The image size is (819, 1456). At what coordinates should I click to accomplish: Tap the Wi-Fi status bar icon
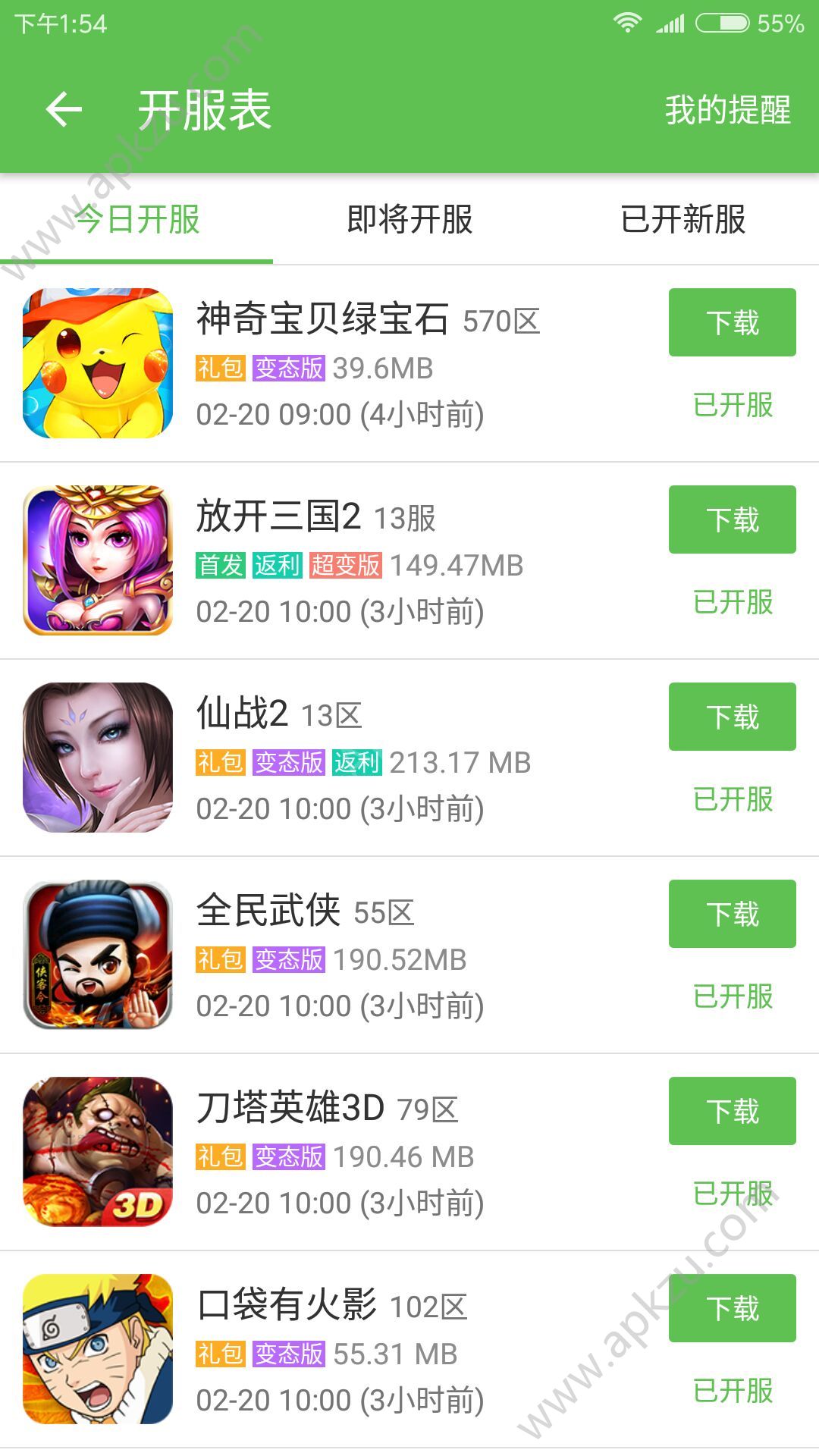(x=625, y=23)
